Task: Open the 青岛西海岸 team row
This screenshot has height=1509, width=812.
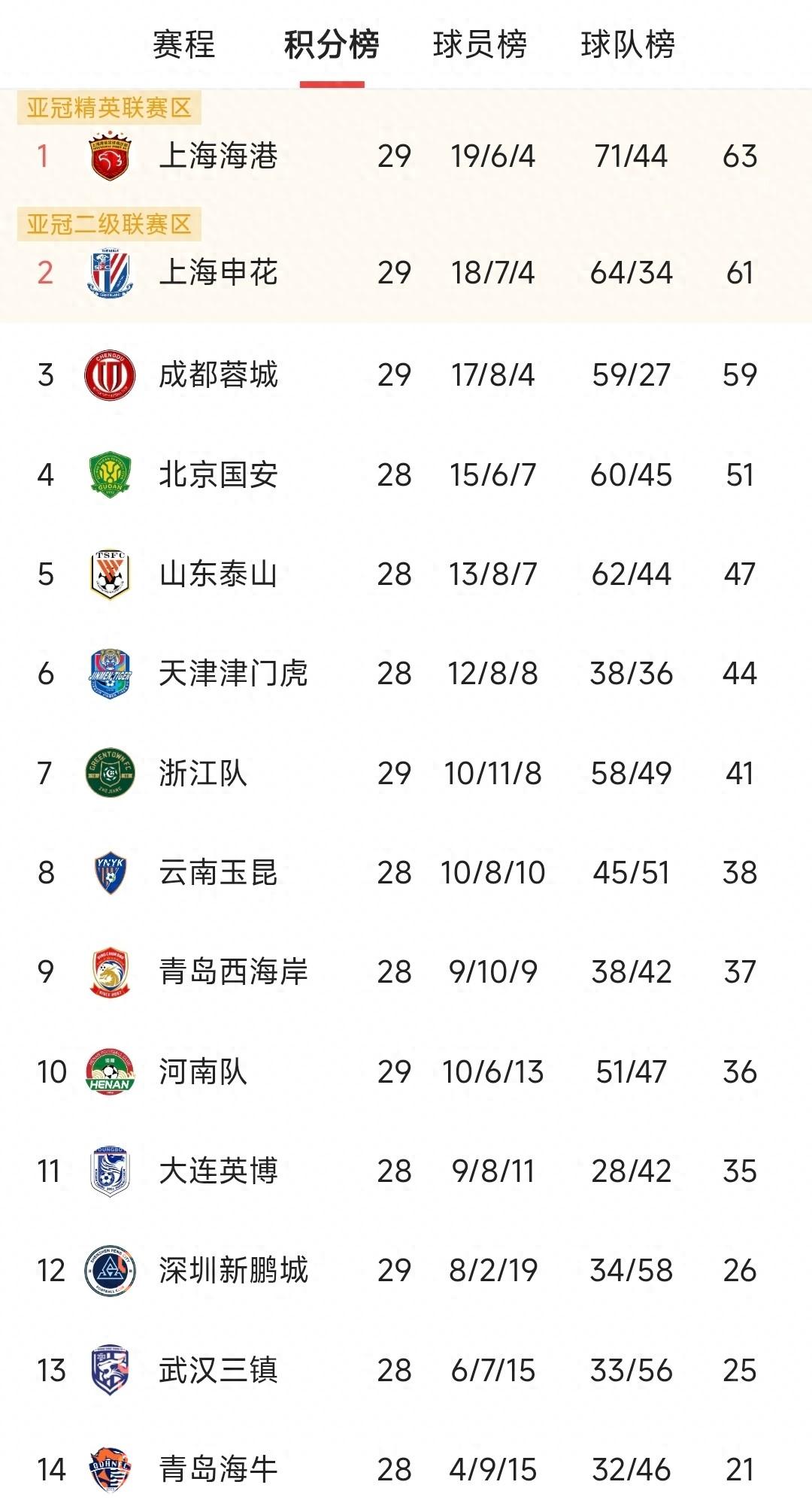Action: tap(233, 972)
